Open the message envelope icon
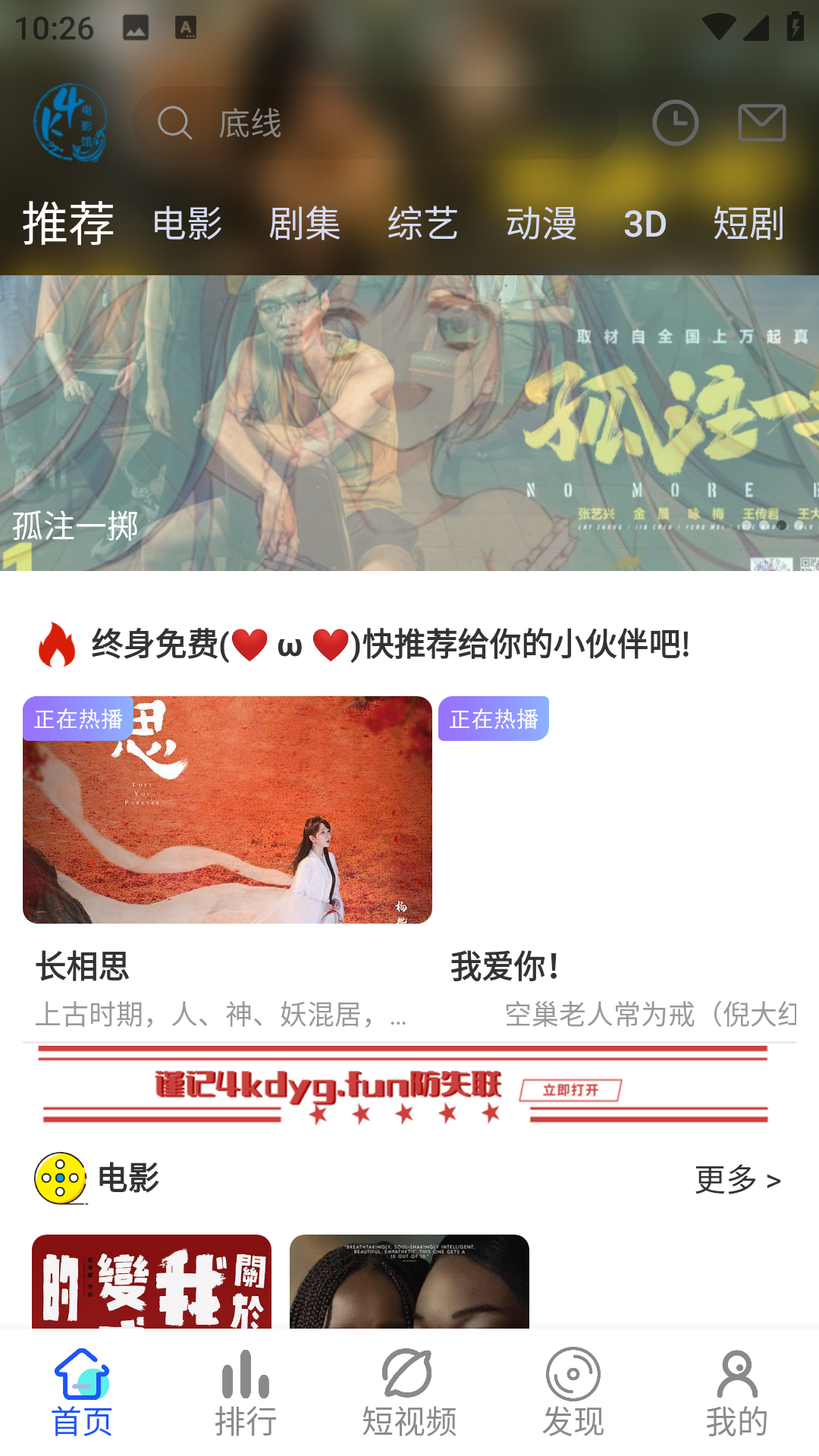This screenshot has height=1456, width=819. point(761,123)
